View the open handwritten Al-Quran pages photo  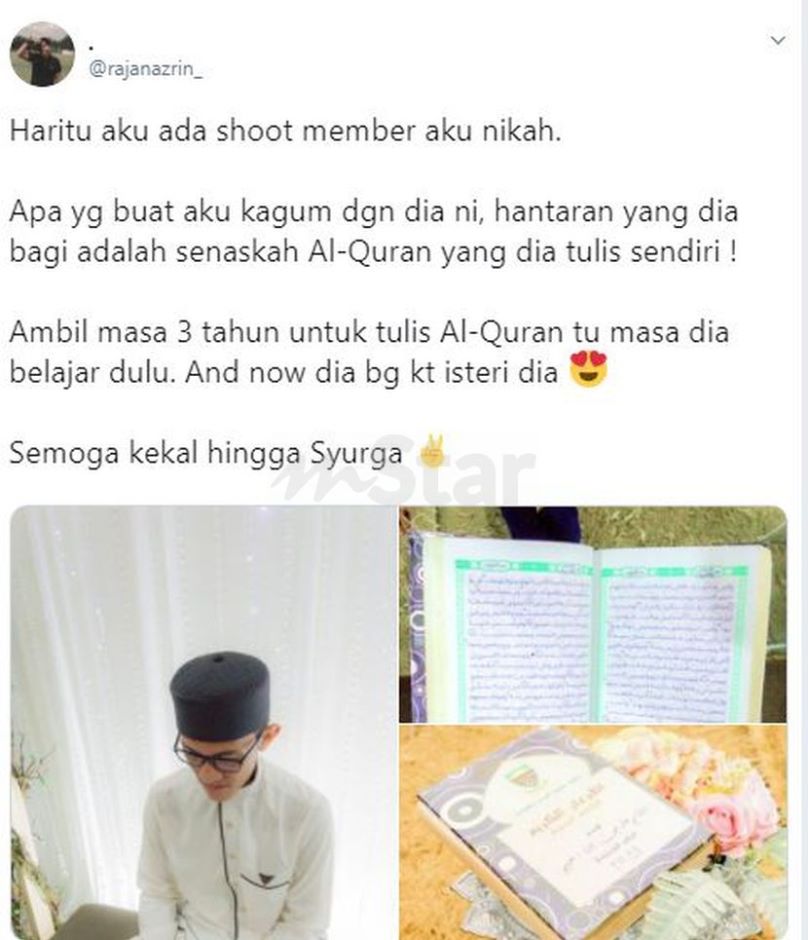[593, 614]
